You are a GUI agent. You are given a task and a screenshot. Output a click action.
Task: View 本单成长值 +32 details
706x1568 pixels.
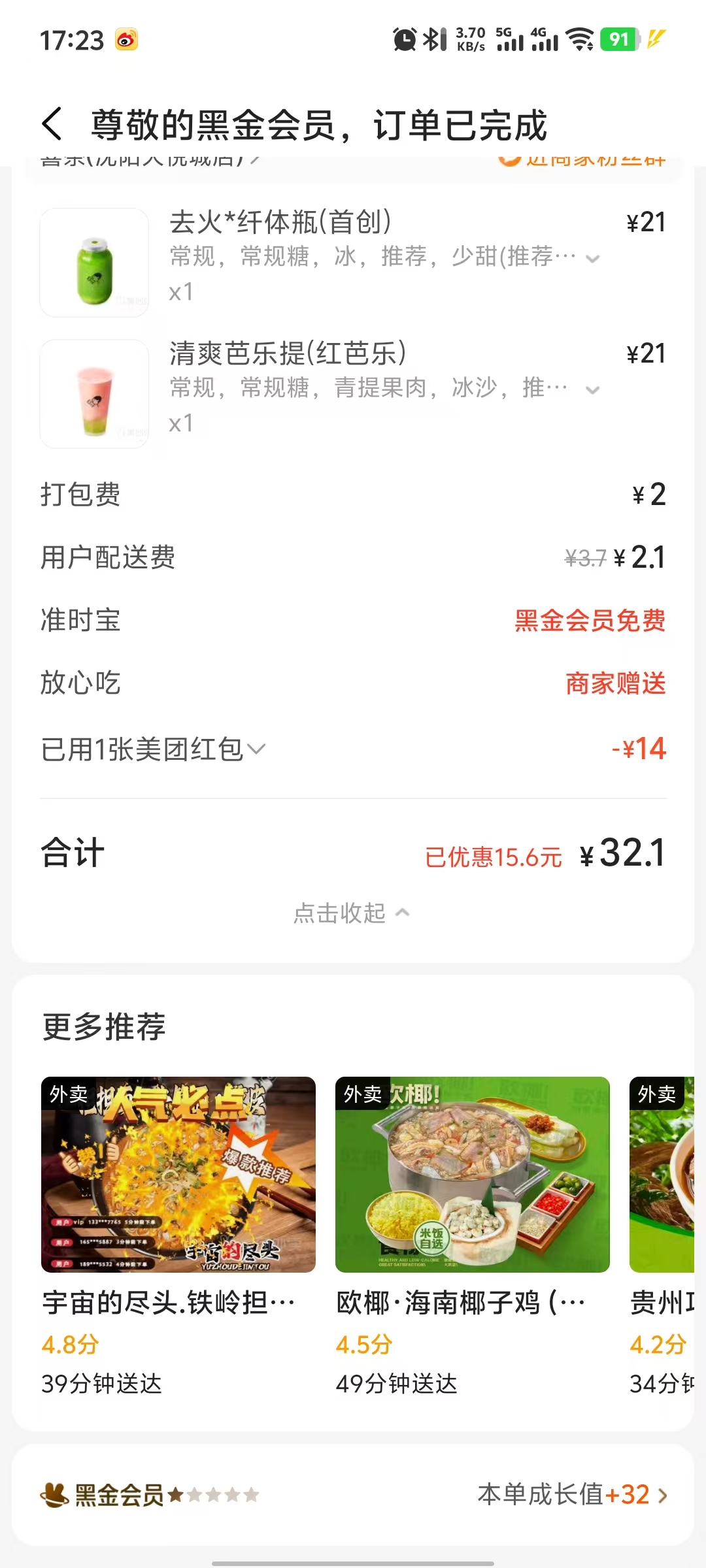(572, 1495)
